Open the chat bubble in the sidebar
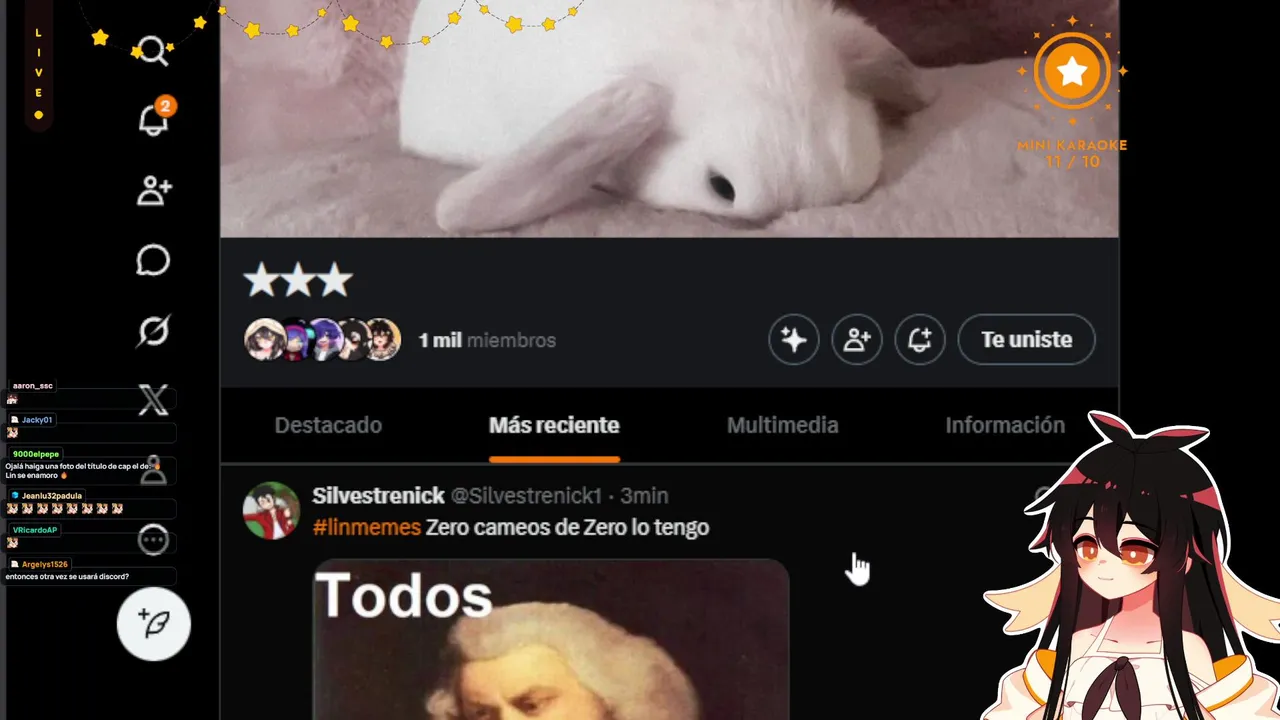Screen dimensions: 1280x720 153,261
